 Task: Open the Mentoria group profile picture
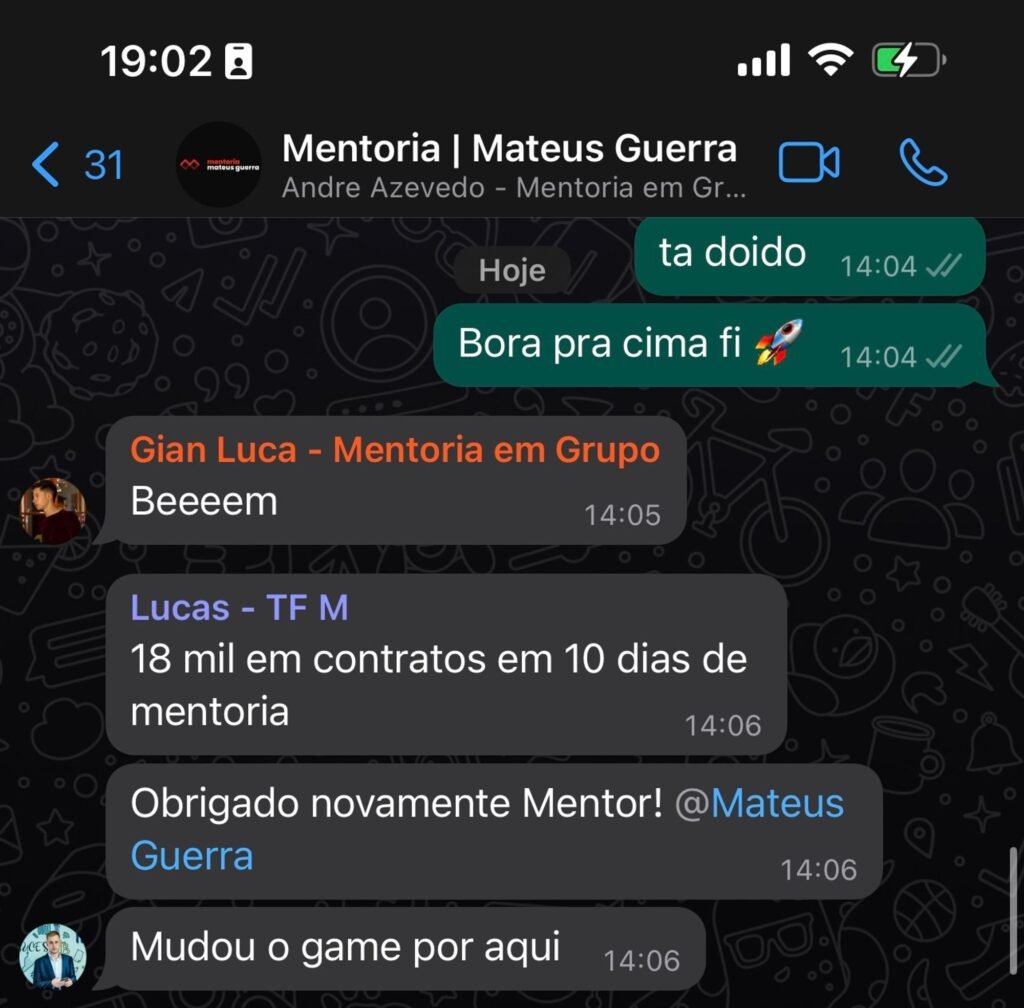(x=218, y=165)
